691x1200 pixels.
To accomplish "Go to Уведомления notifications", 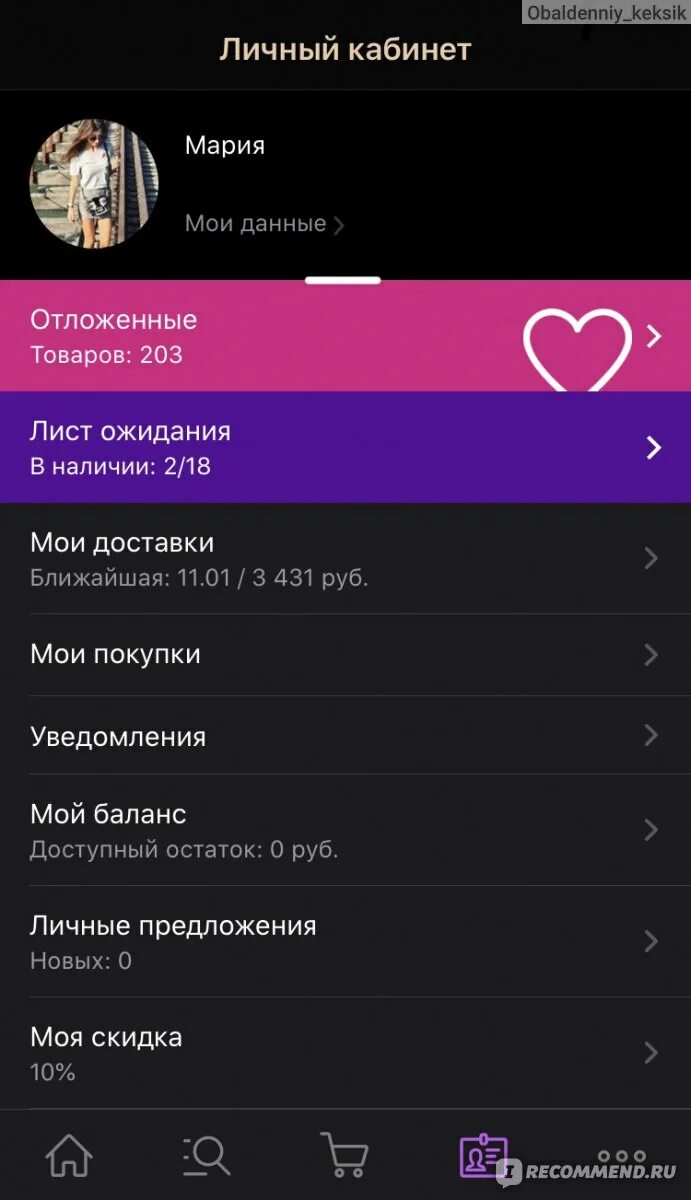I will [345, 736].
